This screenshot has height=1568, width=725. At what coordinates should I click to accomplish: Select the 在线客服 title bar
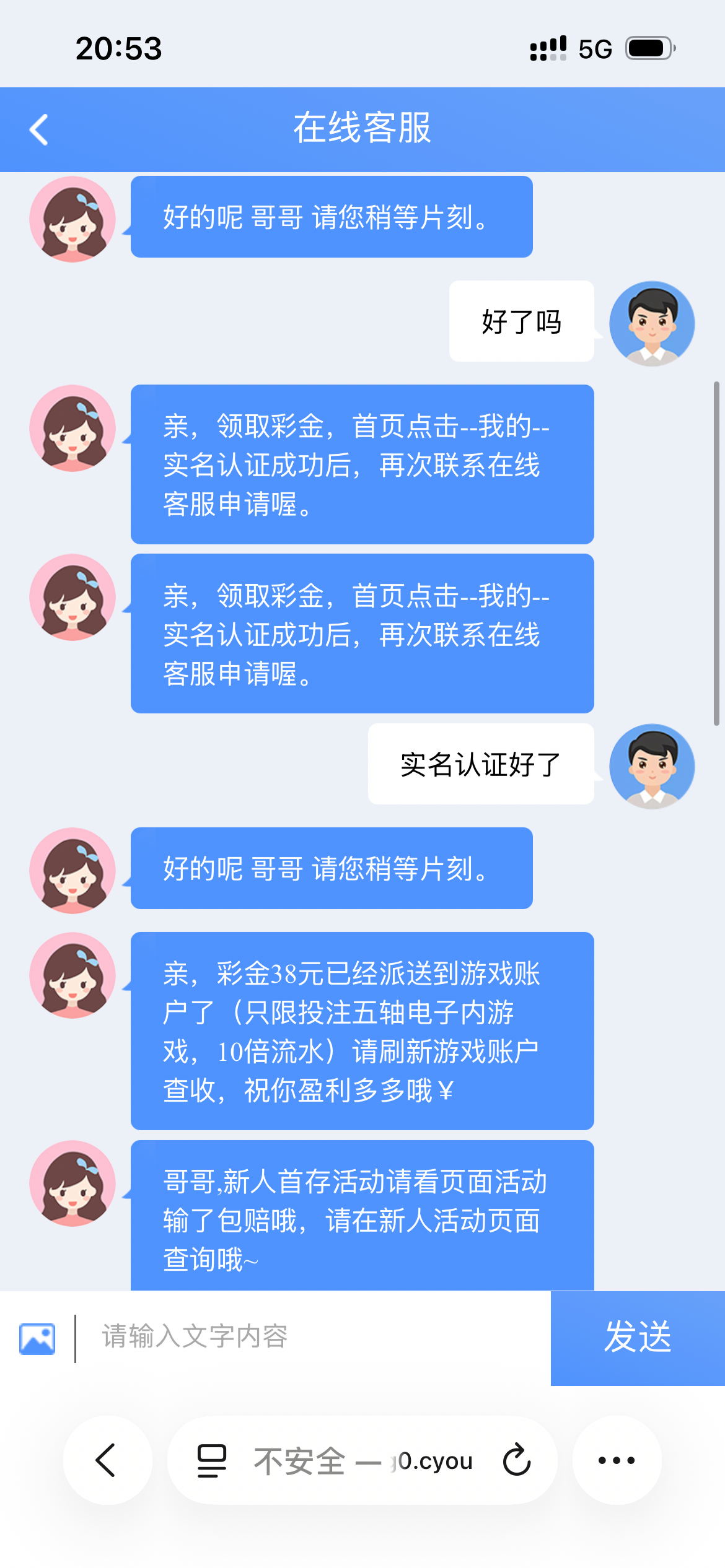pos(362,130)
